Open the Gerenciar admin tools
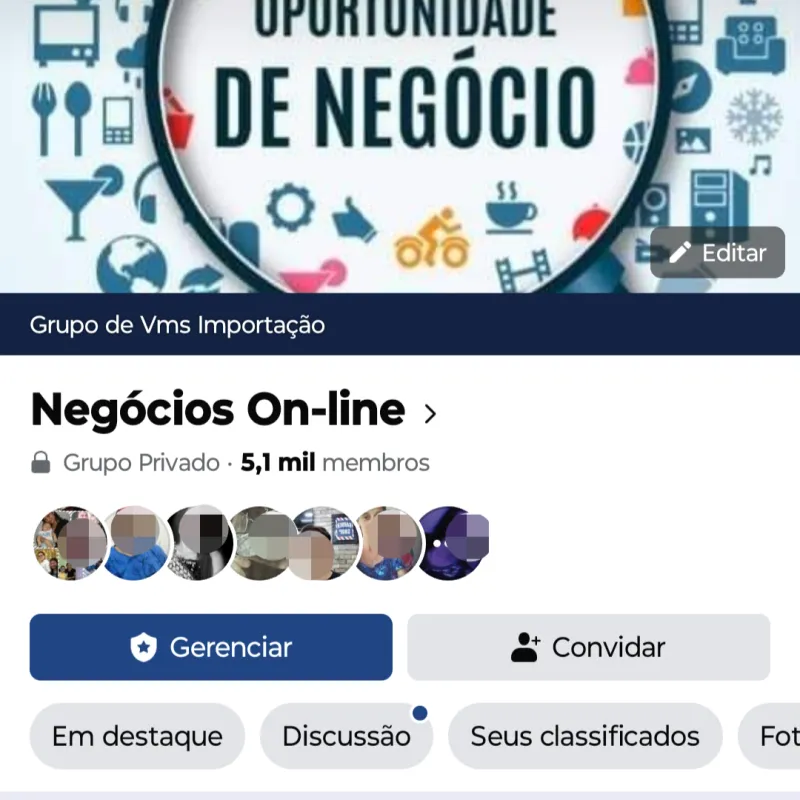Screen dimensions: 800x800 (x=211, y=647)
